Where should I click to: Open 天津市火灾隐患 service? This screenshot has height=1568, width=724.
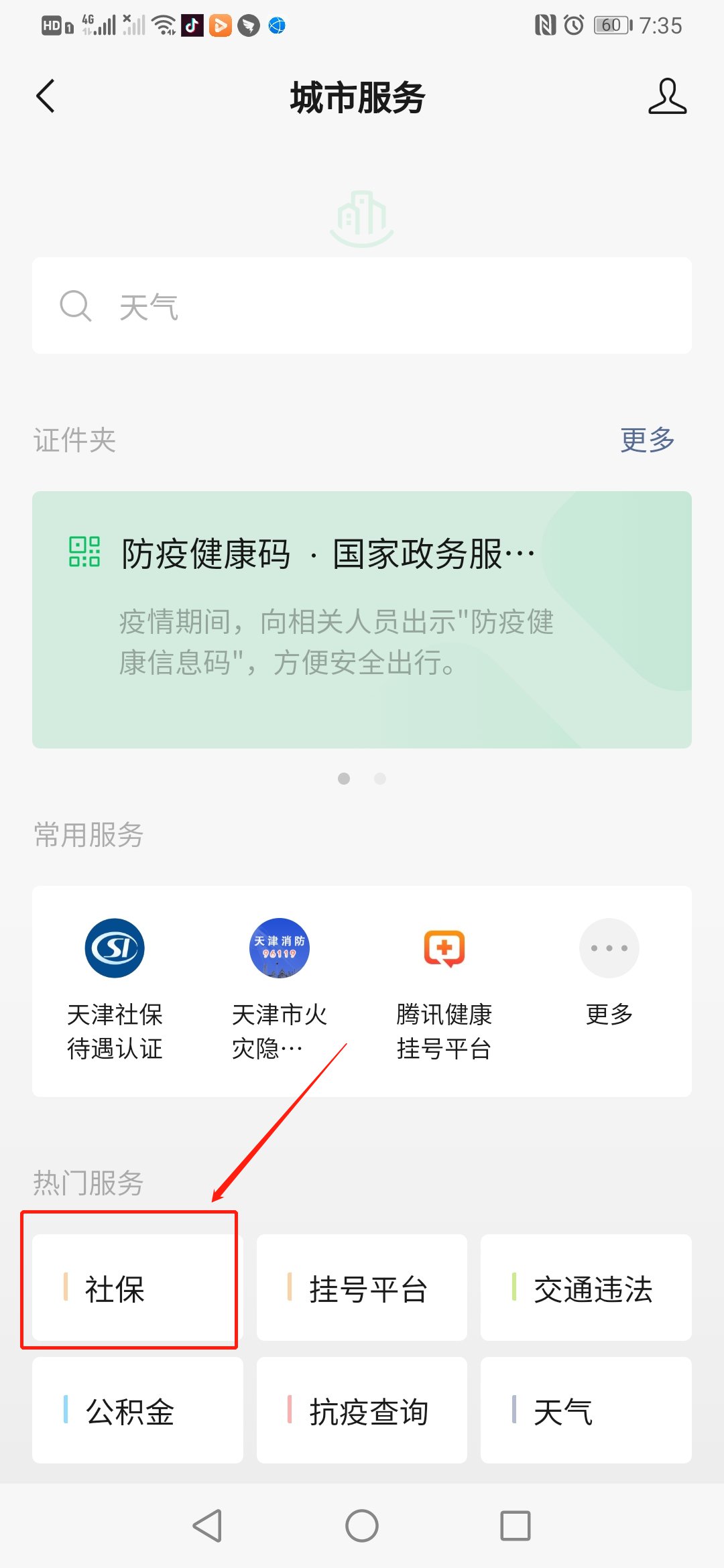(x=279, y=989)
